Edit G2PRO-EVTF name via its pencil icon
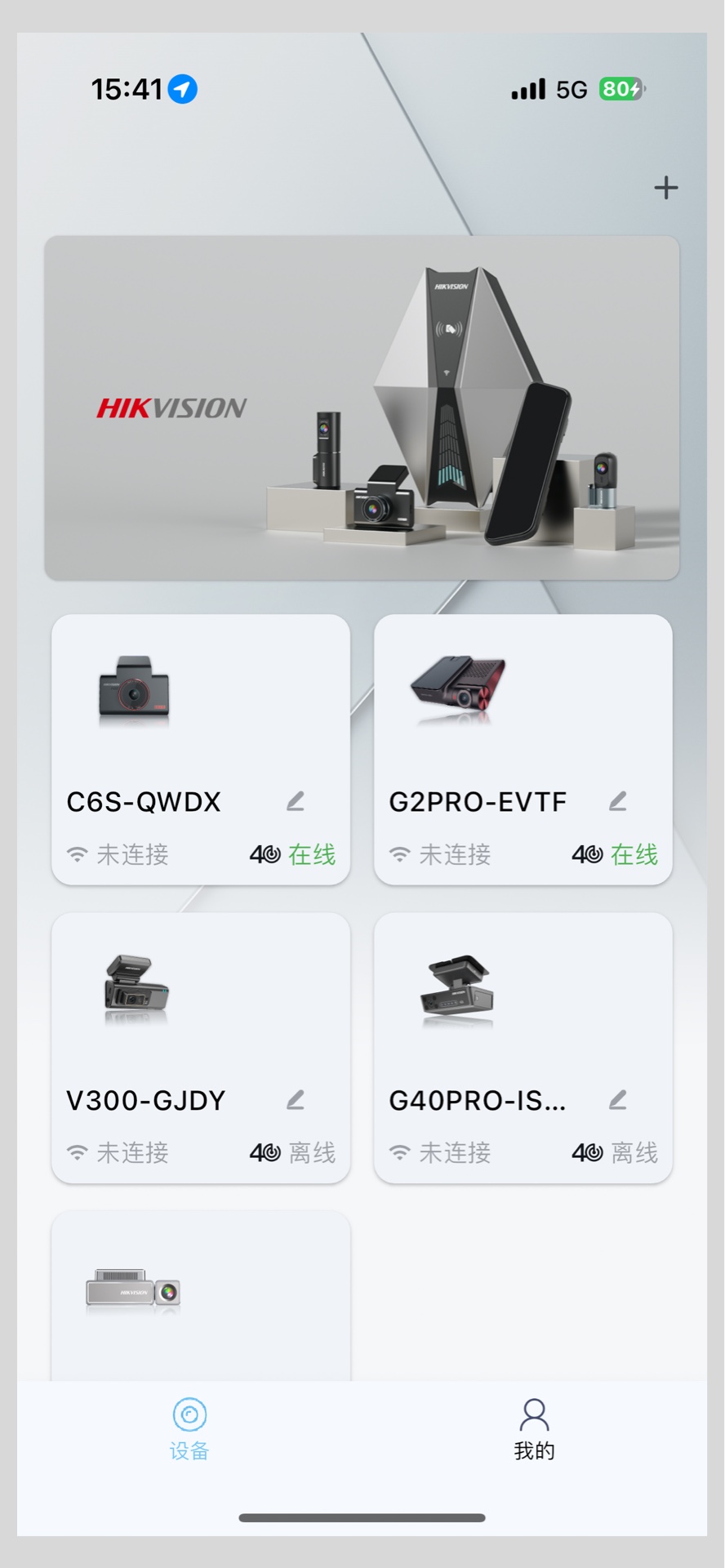725x1568 pixels. click(x=619, y=802)
